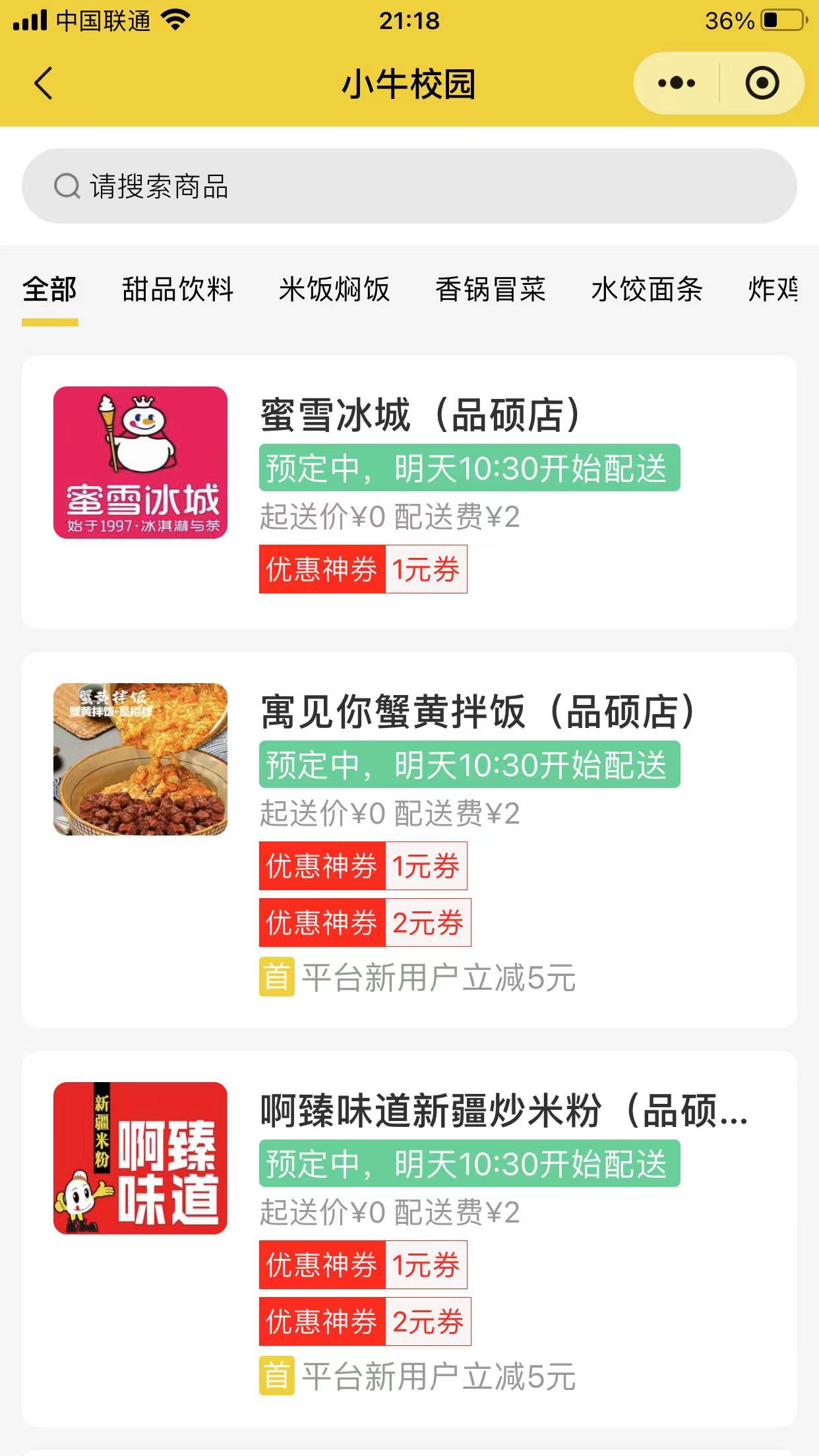
Task: Open the 寓见你蟹黄拌饭 store card
Action: click(409, 839)
